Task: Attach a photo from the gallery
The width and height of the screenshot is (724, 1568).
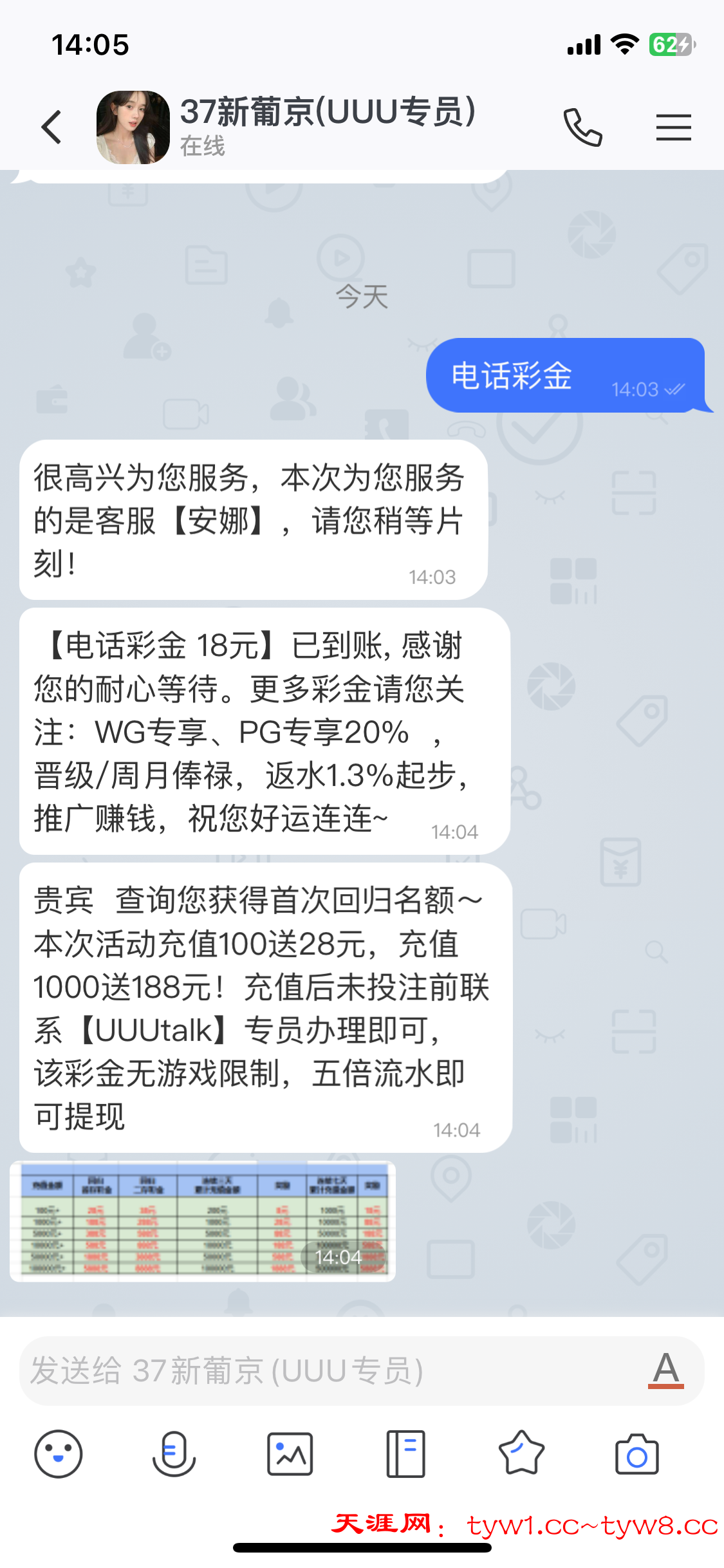Action: click(x=290, y=1454)
